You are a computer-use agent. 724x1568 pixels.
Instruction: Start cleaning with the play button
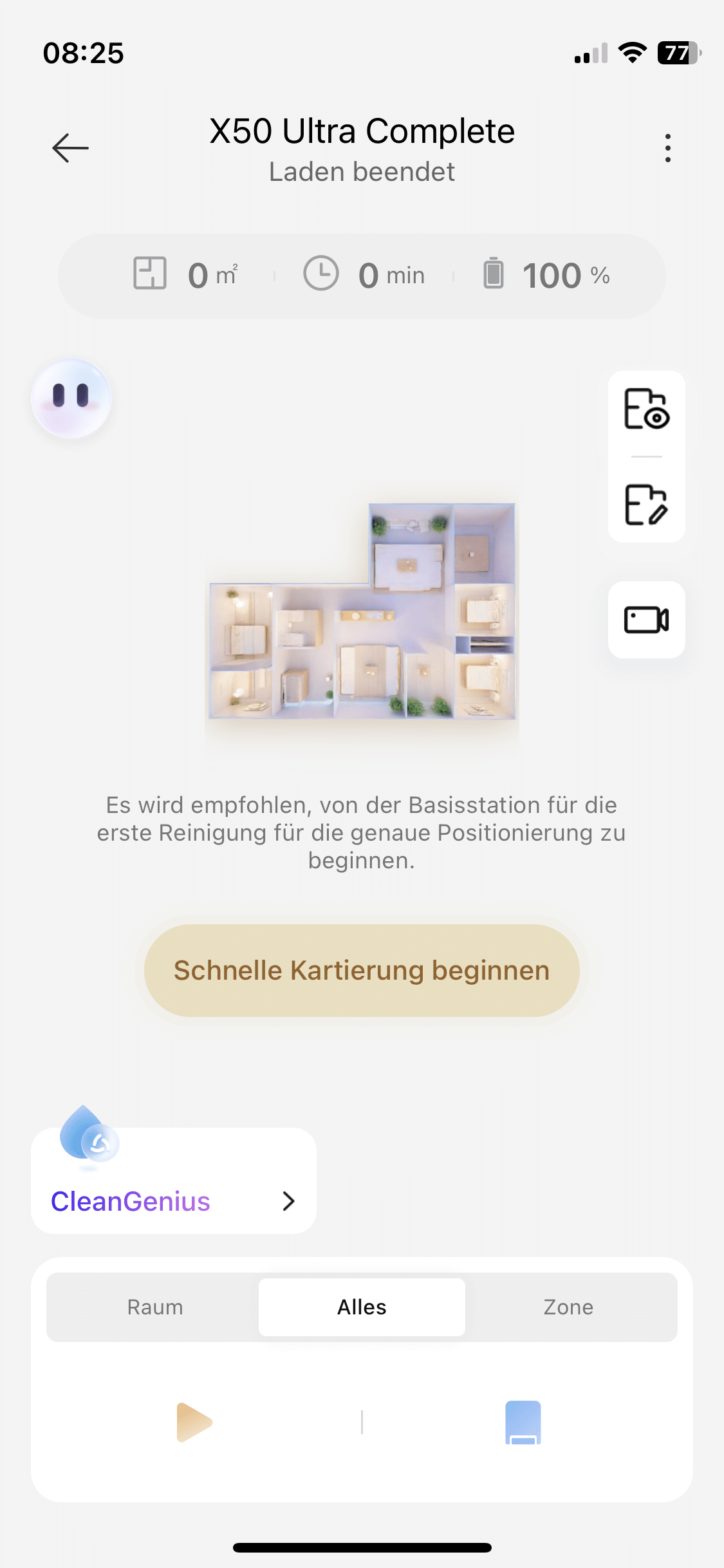click(x=194, y=1422)
